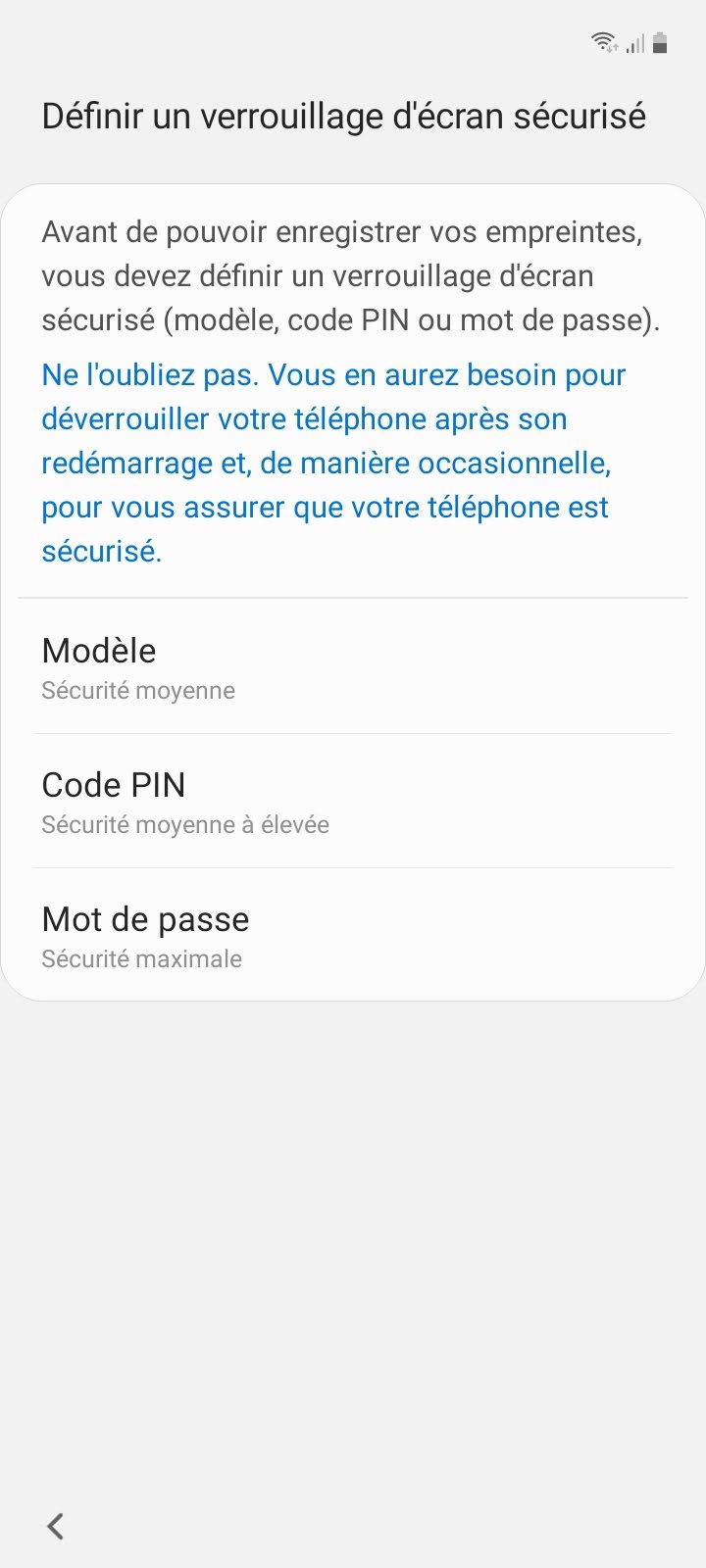Pick Mot de passe lock option
The image size is (706, 1568).
[353, 936]
